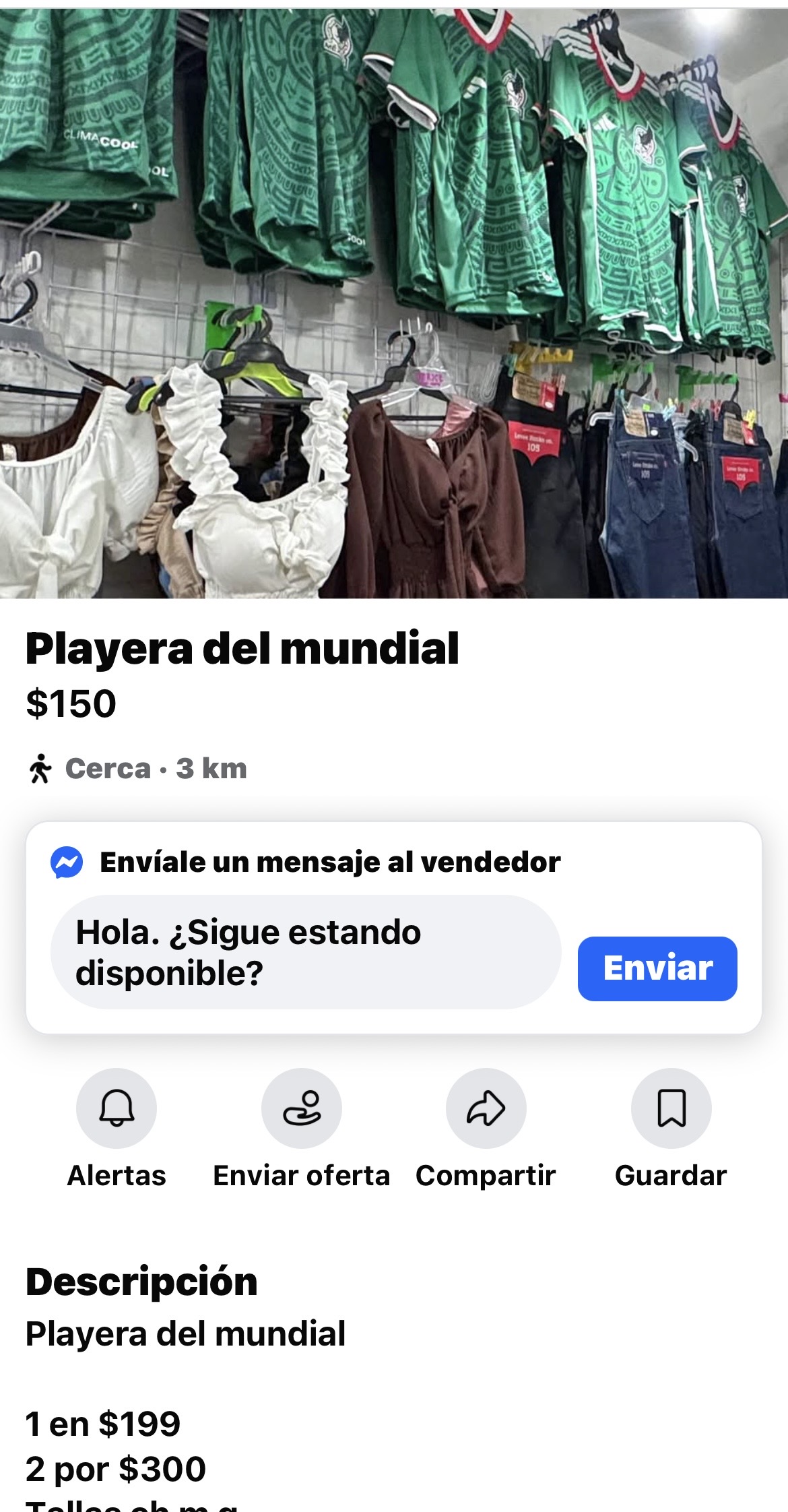Open Messenger via the blue chat icon

pyautogui.click(x=67, y=863)
